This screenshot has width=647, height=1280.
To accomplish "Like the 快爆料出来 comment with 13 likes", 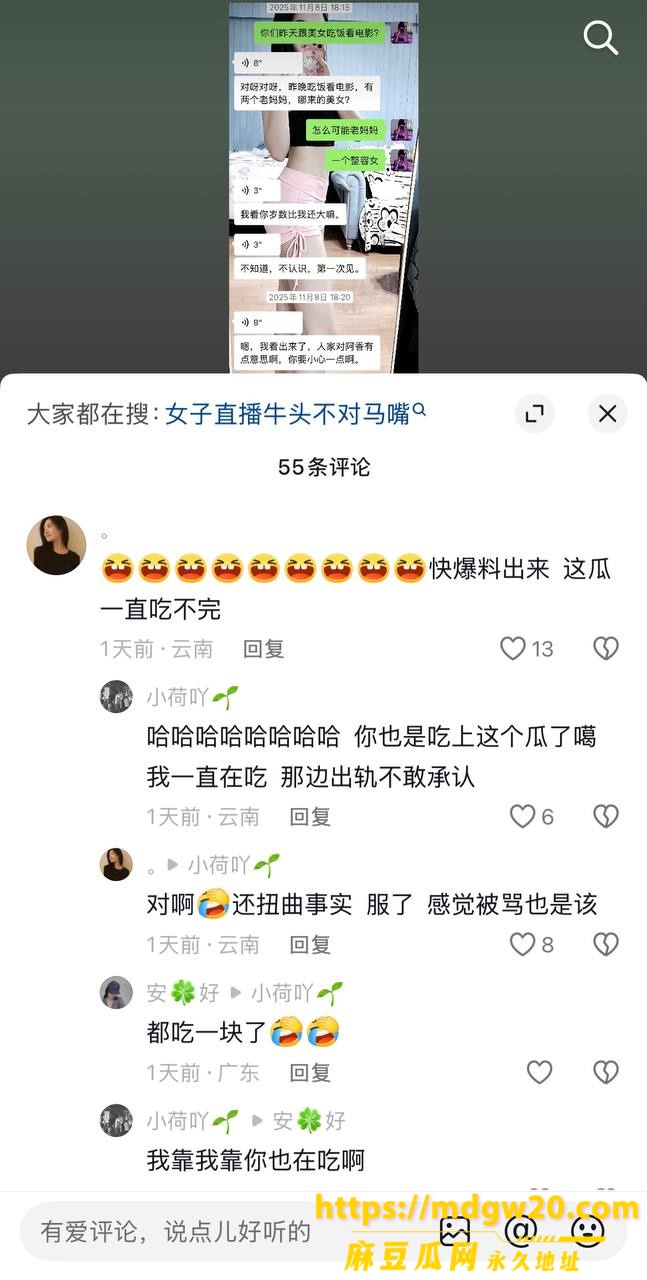I will (x=514, y=649).
